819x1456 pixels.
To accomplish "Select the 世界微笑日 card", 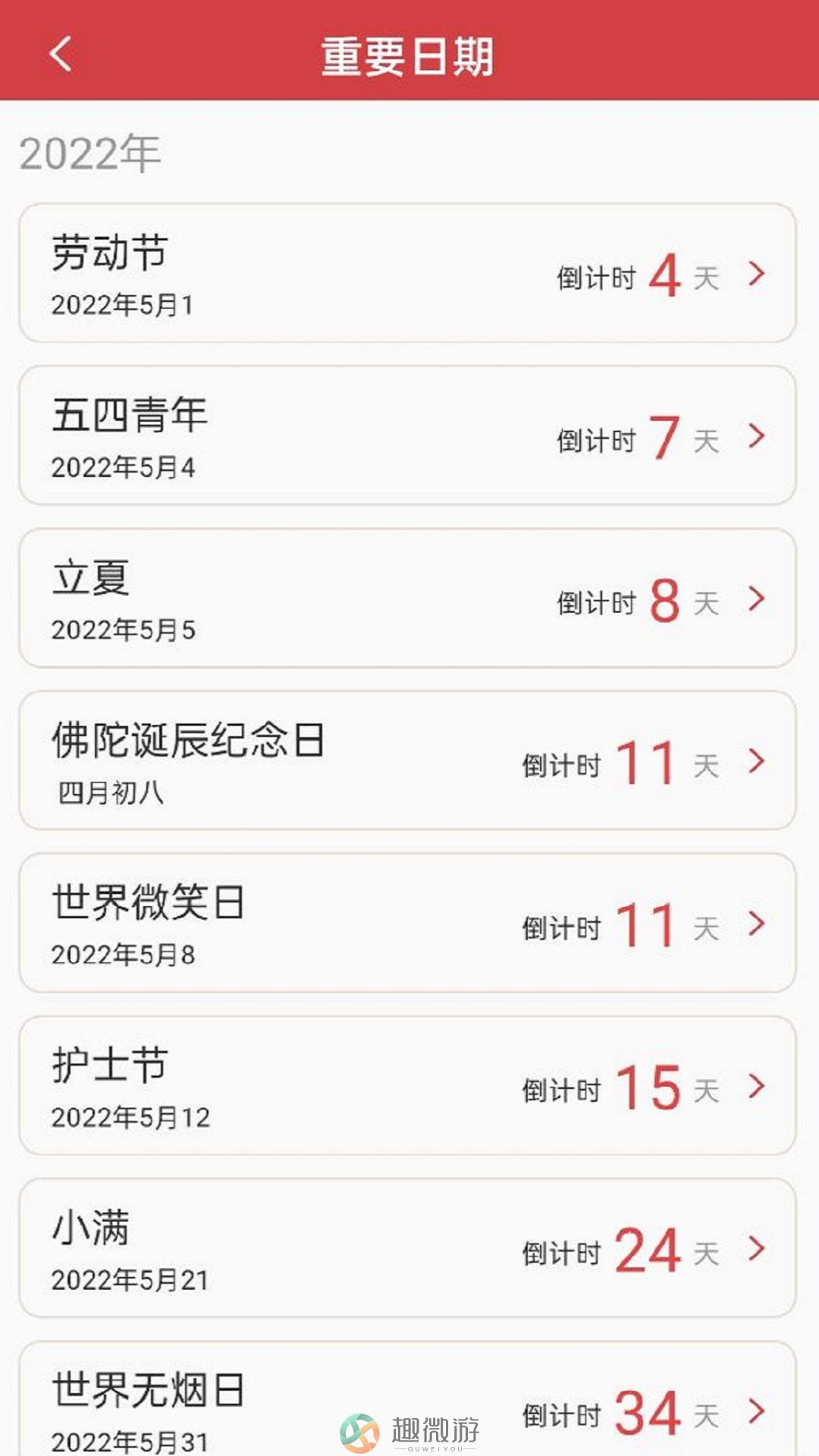I will (x=408, y=923).
